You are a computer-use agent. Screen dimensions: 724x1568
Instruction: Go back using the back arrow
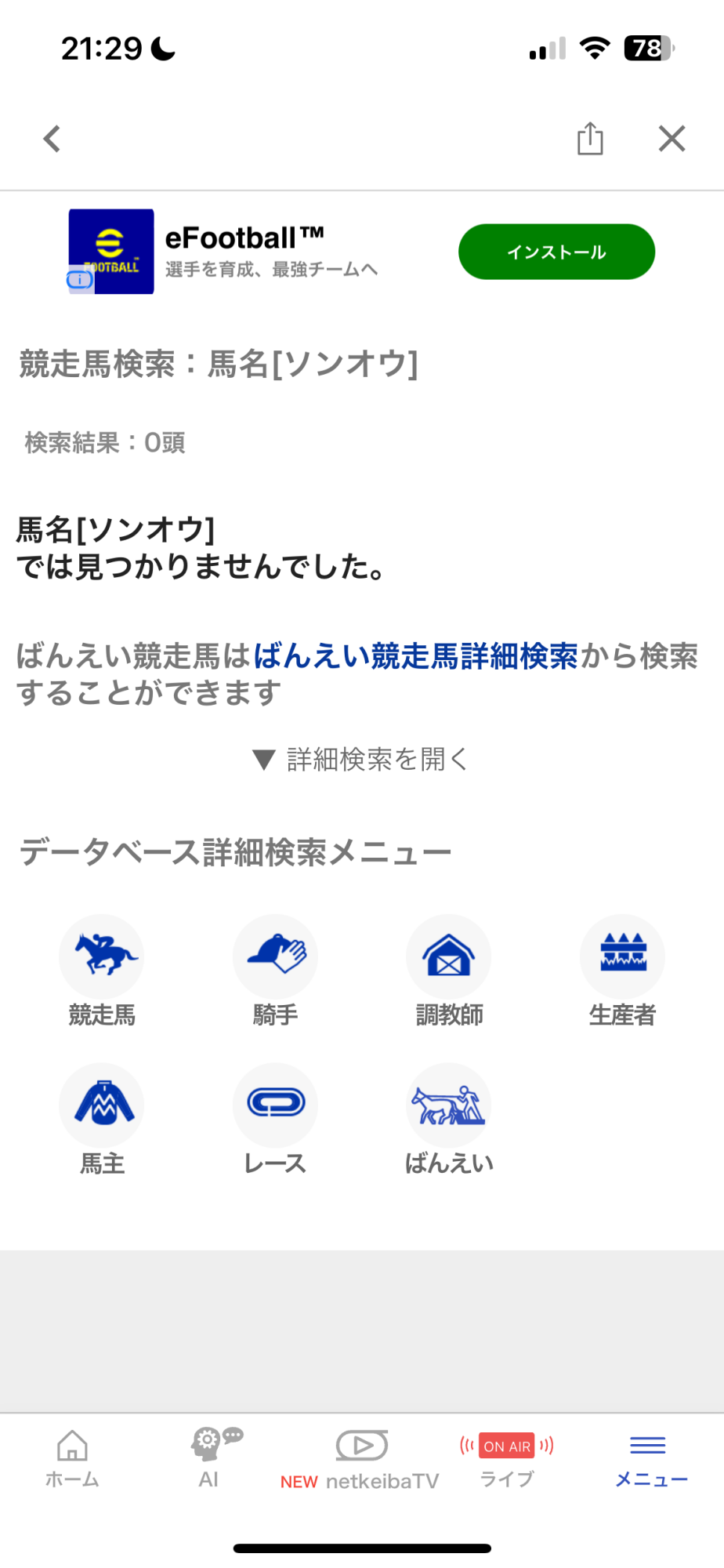[52, 139]
